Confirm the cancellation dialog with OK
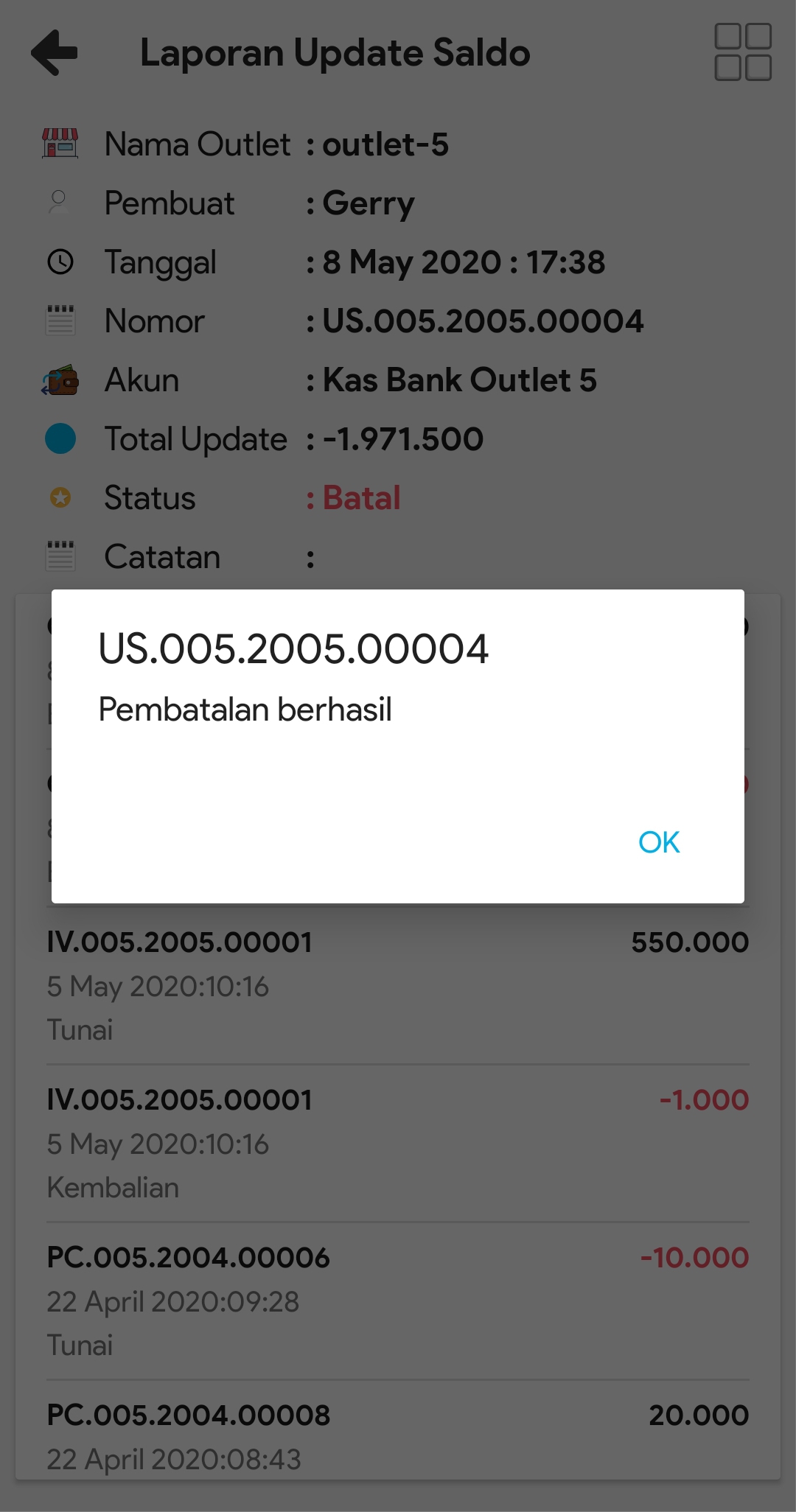 [x=659, y=842]
